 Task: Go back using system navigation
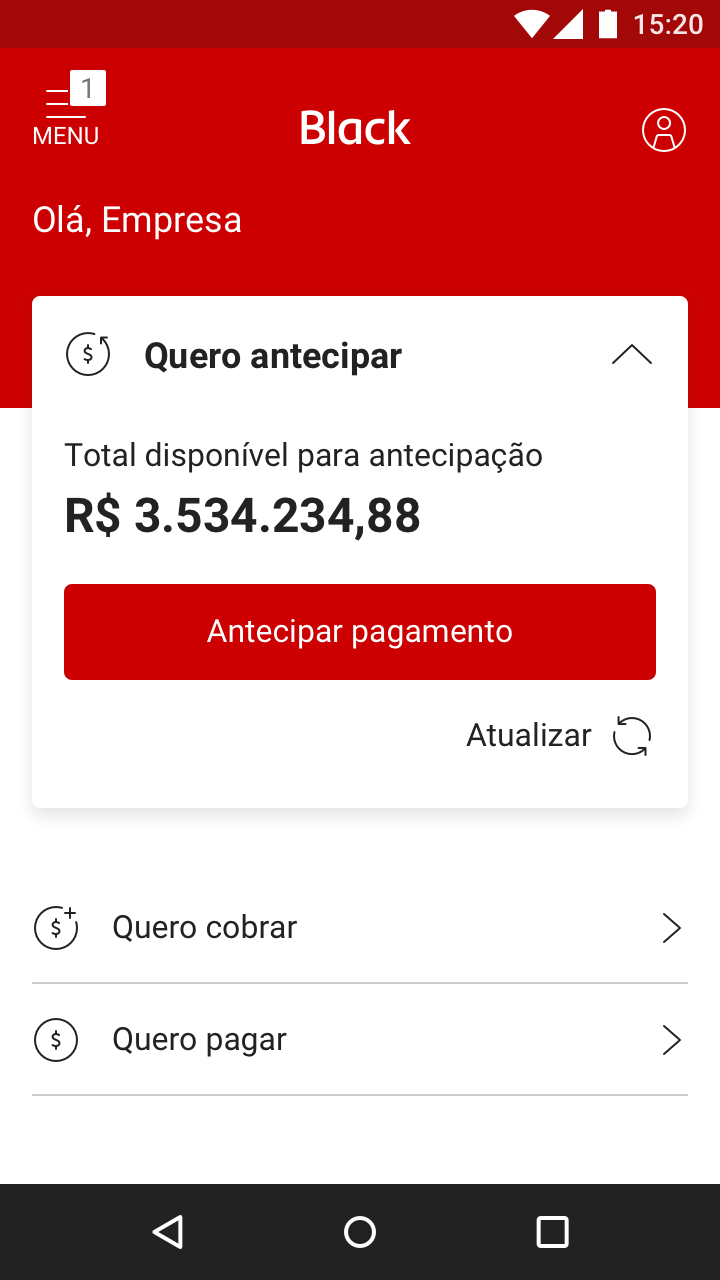[x=167, y=1232]
